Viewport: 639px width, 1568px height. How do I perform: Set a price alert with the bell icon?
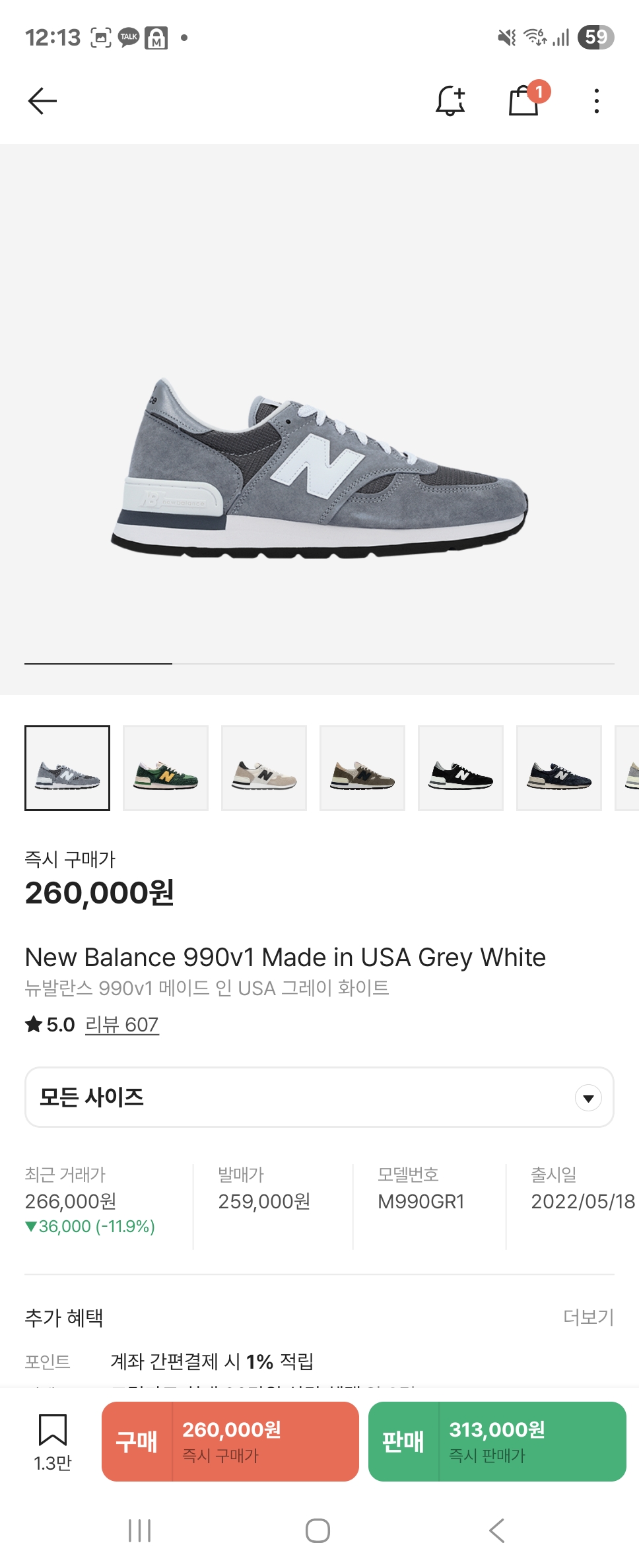pyautogui.click(x=450, y=101)
